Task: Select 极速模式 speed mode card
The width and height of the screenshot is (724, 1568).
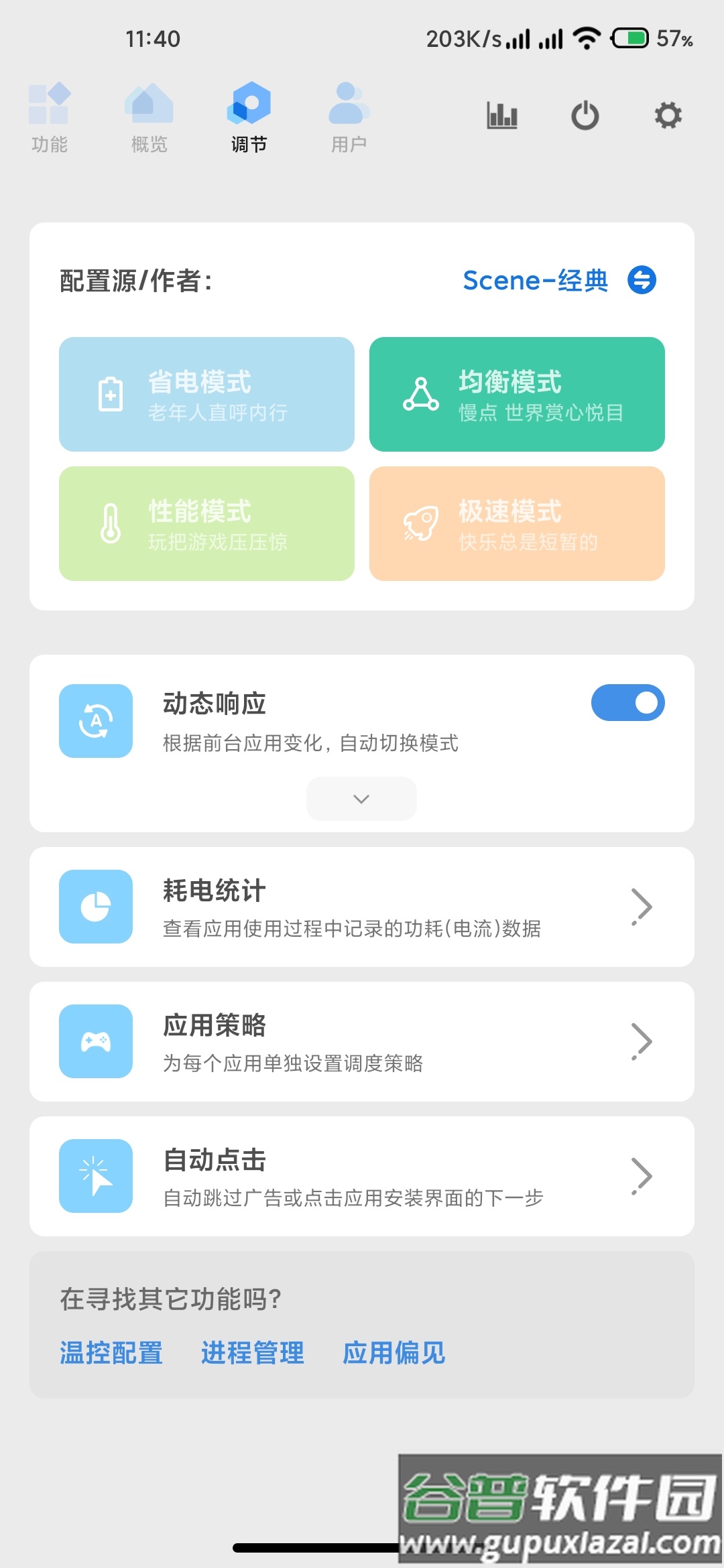Action: click(517, 523)
